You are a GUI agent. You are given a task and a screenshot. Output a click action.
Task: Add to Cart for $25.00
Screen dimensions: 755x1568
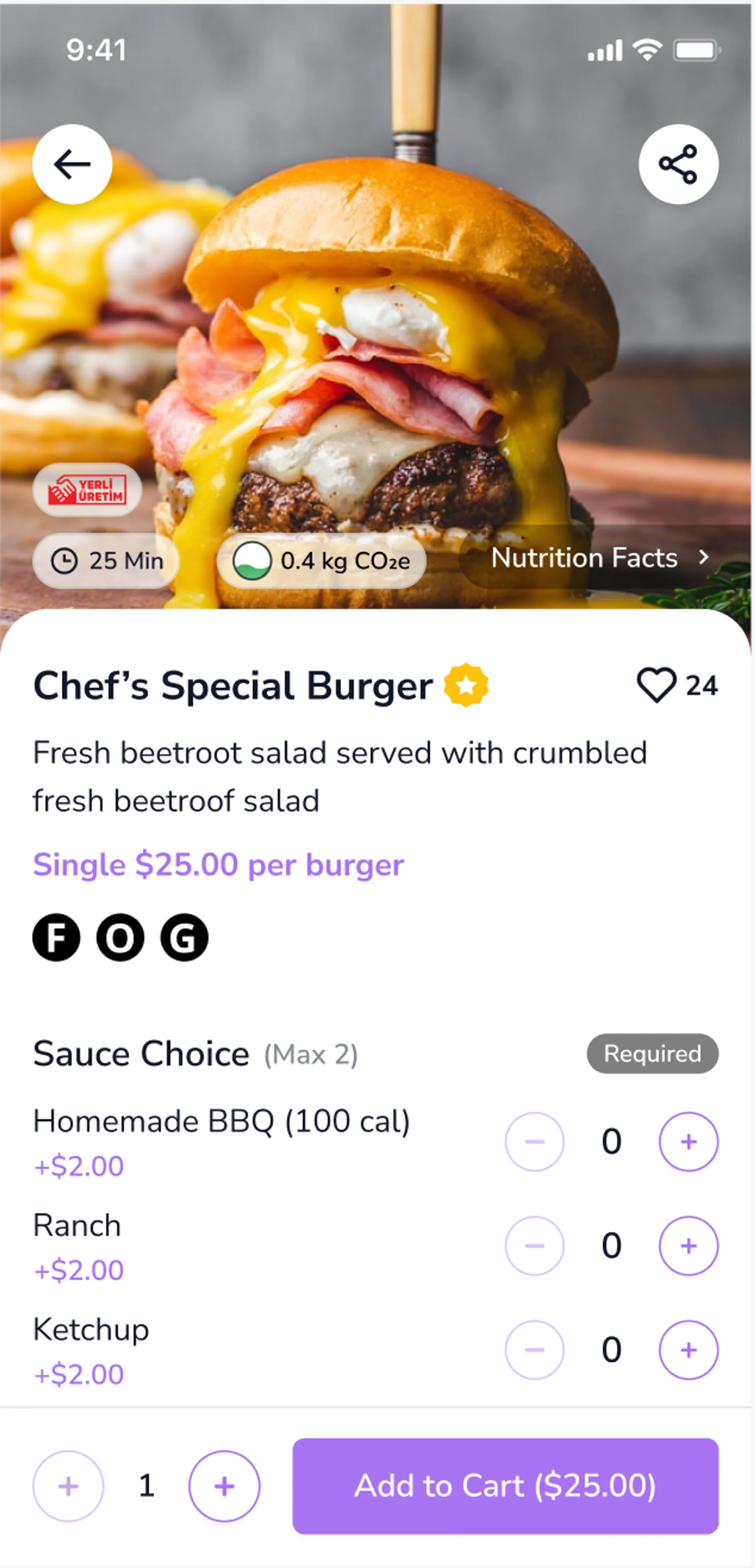click(505, 1486)
